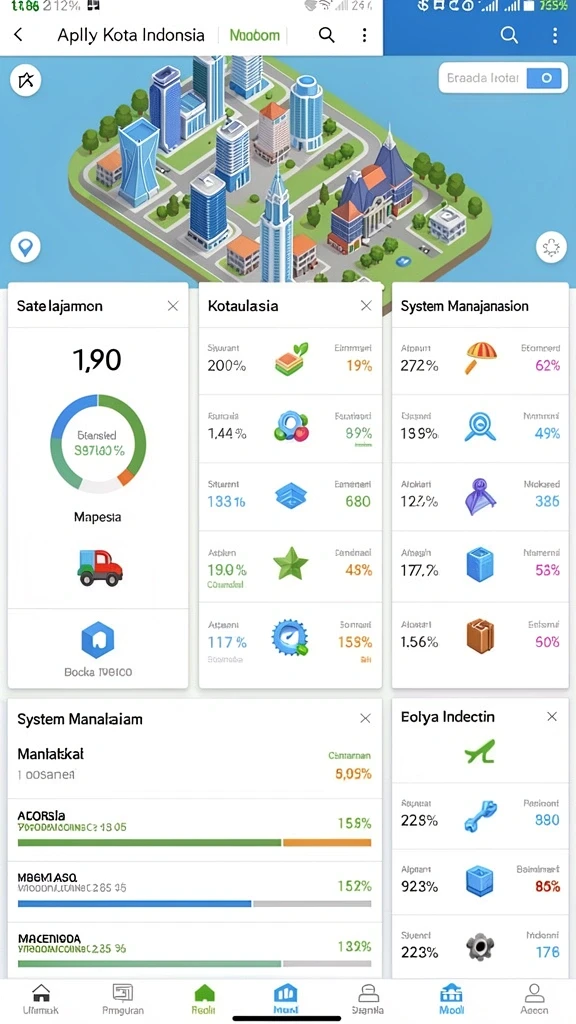This screenshot has width=576, height=1024.
Task: Open search beside the Naobom tab
Action: click(327, 35)
